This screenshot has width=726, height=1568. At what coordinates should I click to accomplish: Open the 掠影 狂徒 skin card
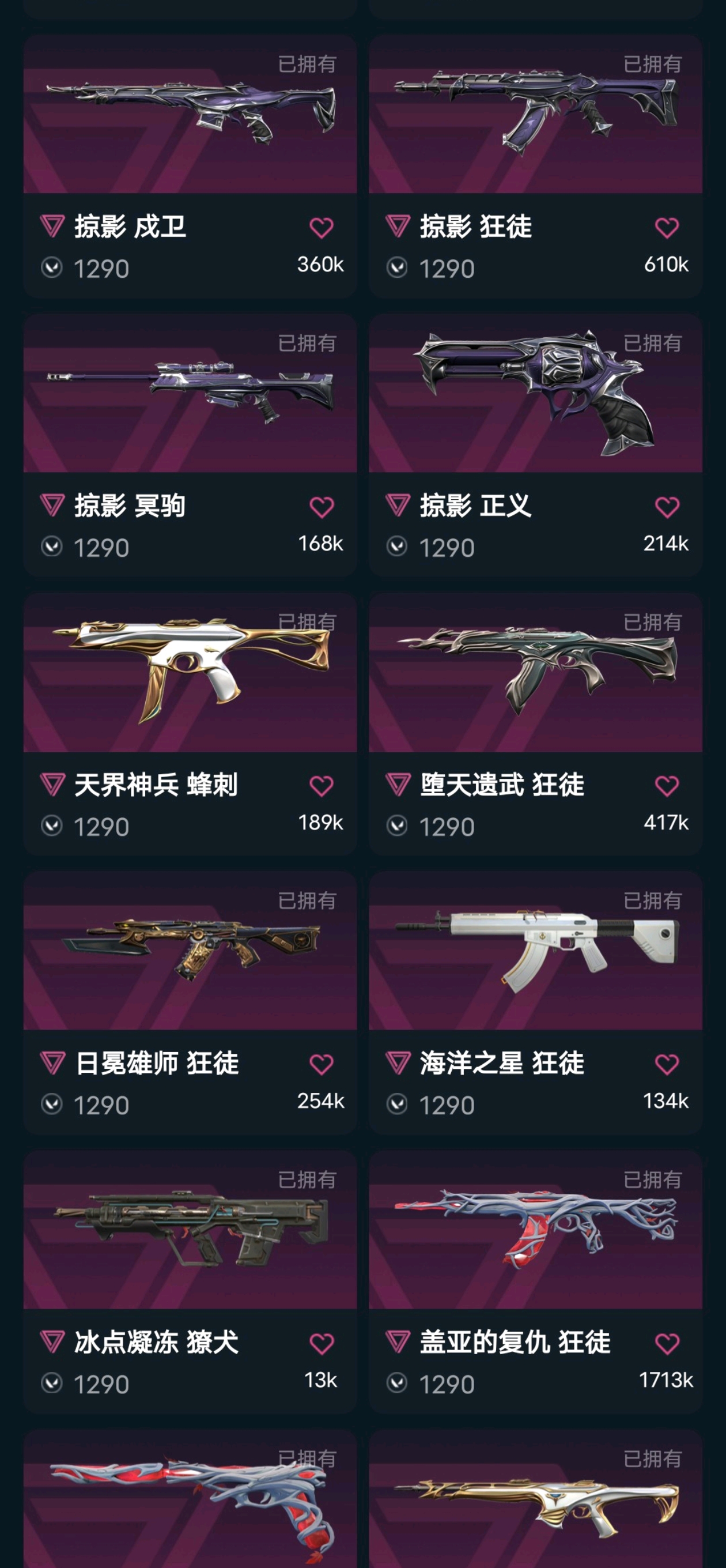pos(535,165)
